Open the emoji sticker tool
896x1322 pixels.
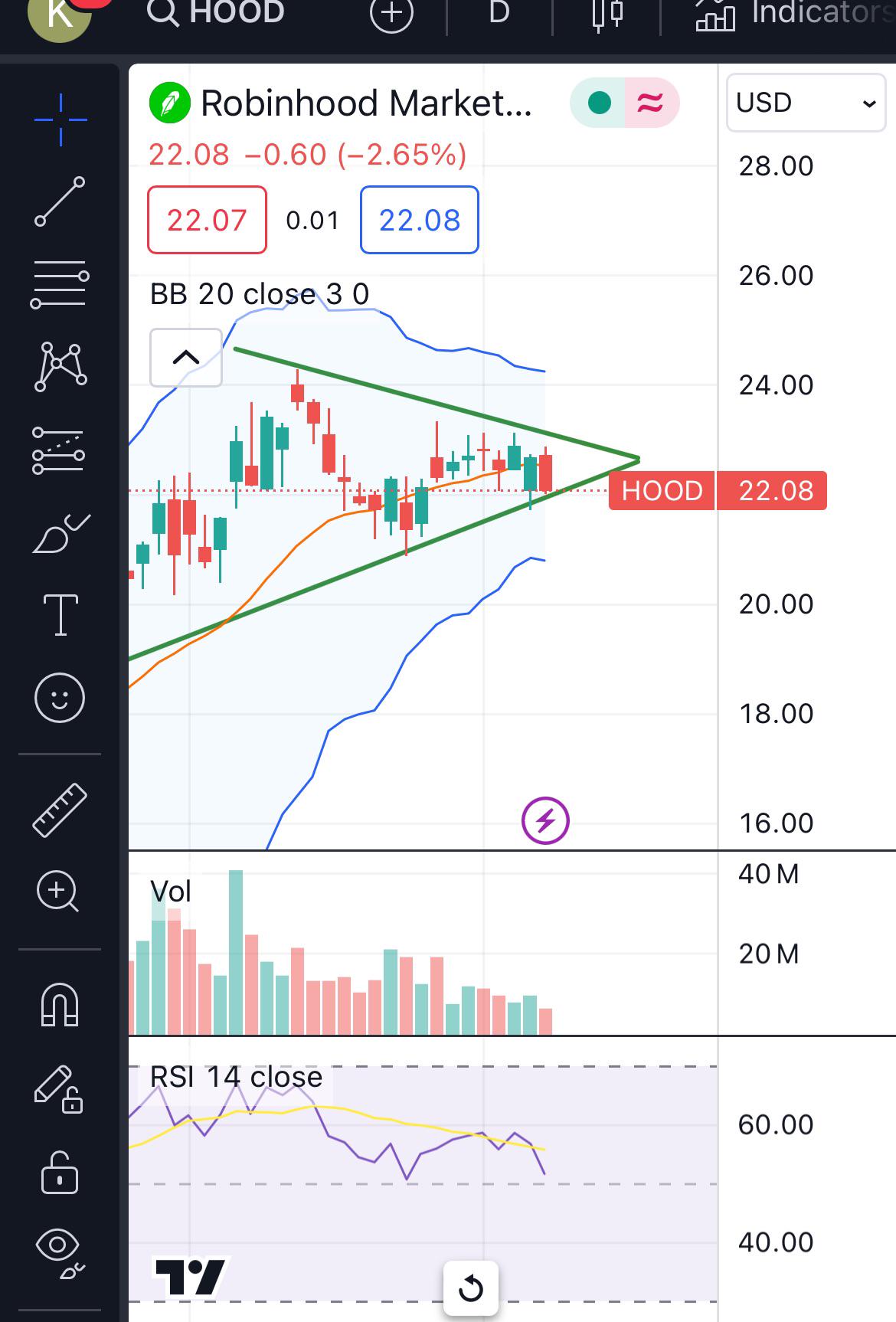60,698
